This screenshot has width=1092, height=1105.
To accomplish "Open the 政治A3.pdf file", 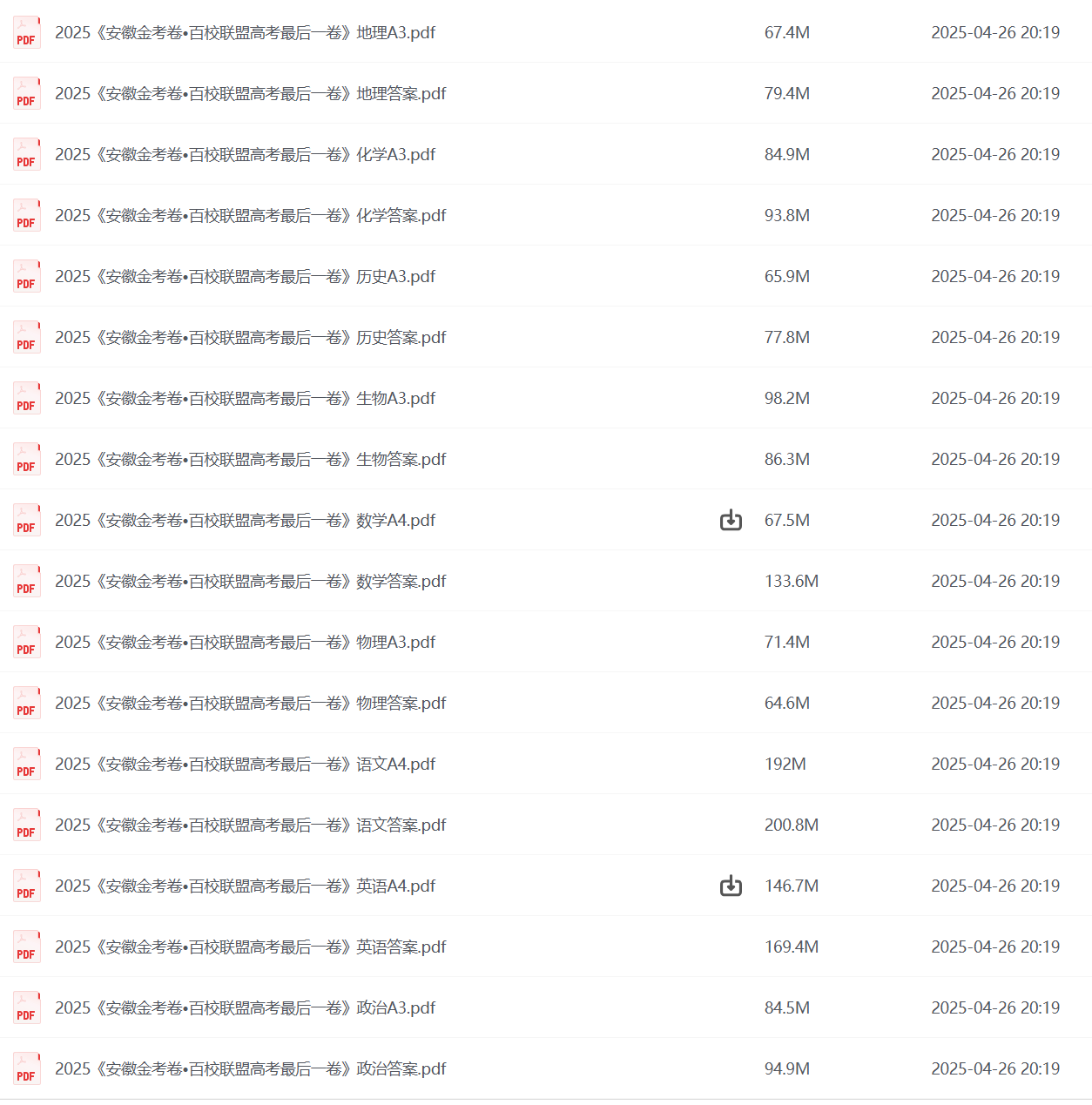I will coord(245,1008).
